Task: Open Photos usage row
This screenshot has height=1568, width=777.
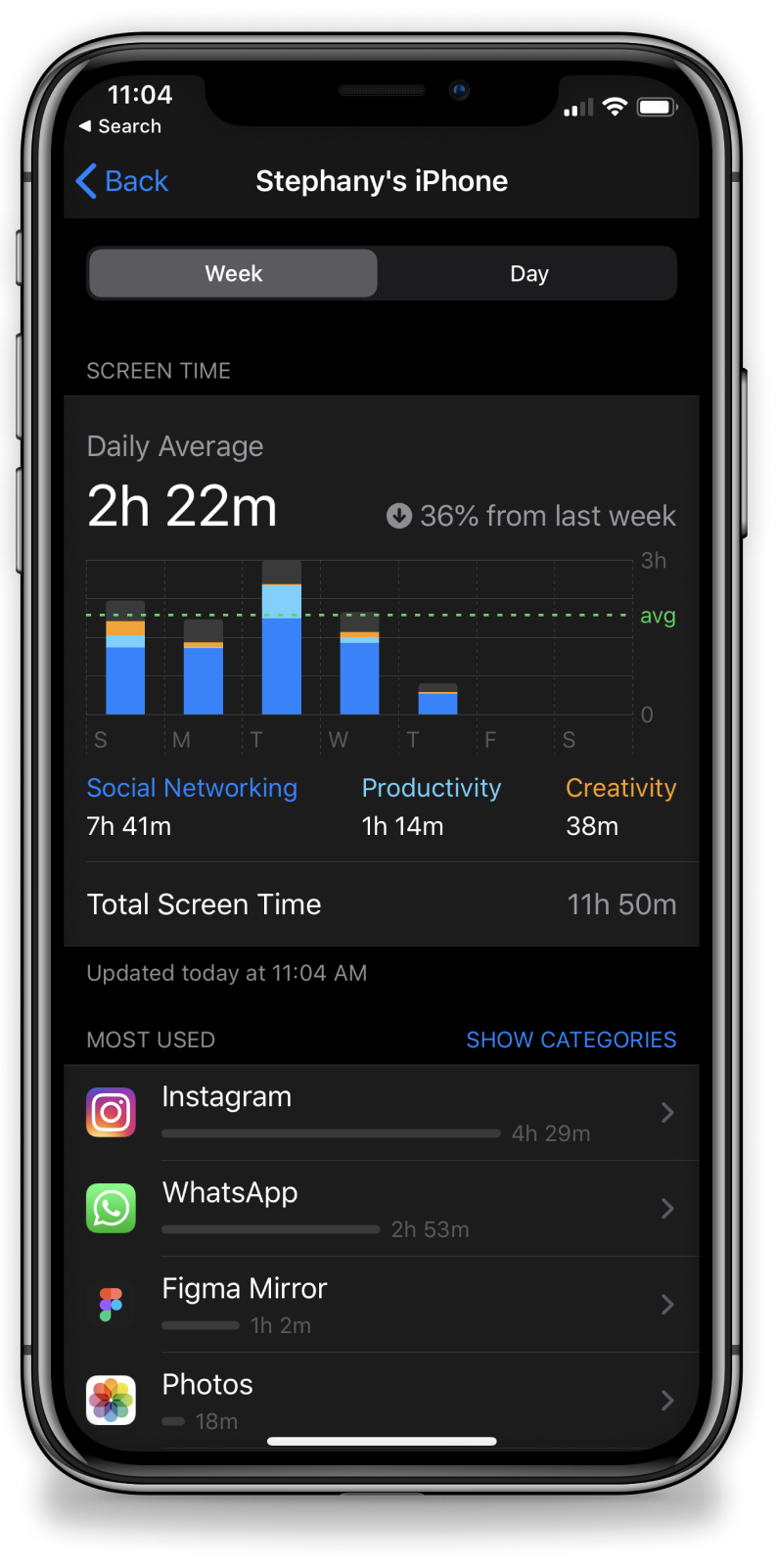Action: point(382,1400)
